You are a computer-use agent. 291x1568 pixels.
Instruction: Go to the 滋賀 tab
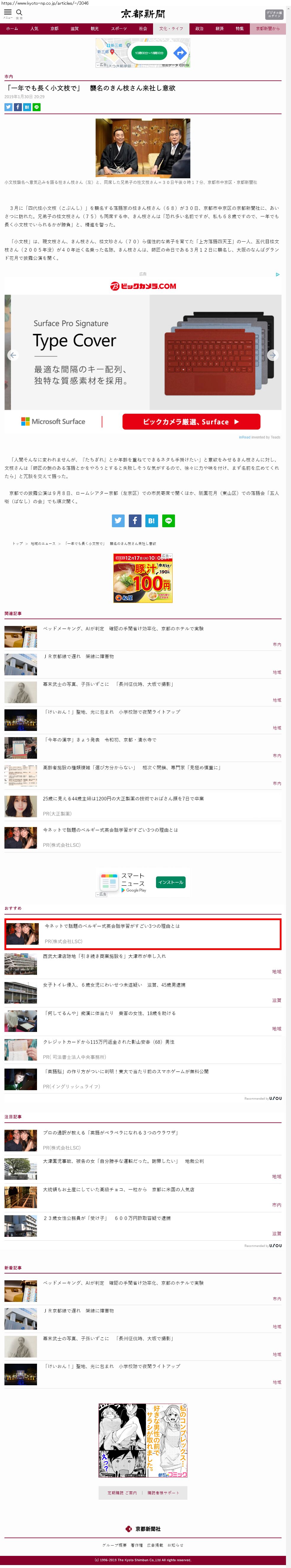tap(74, 29)
